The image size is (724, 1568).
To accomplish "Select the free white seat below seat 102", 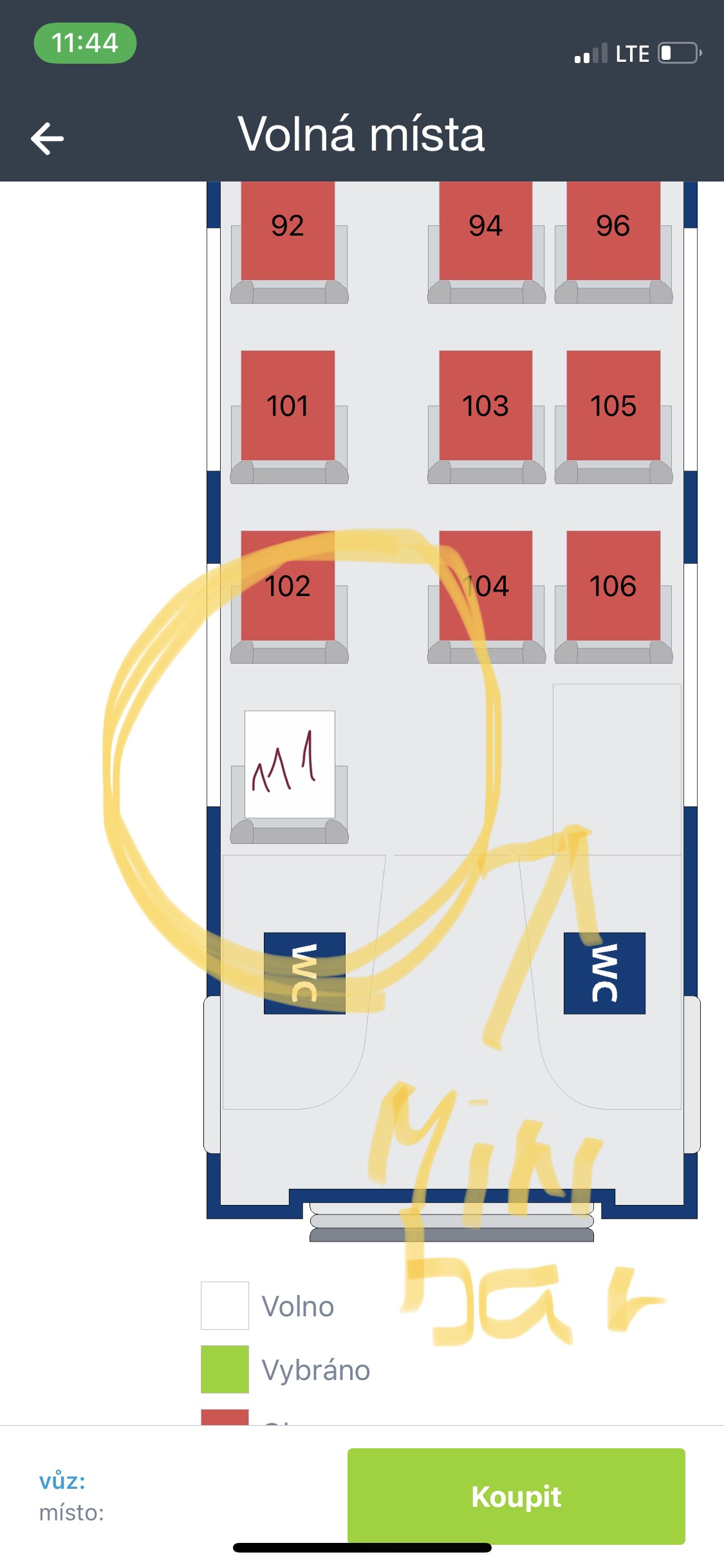I will 290,765.
